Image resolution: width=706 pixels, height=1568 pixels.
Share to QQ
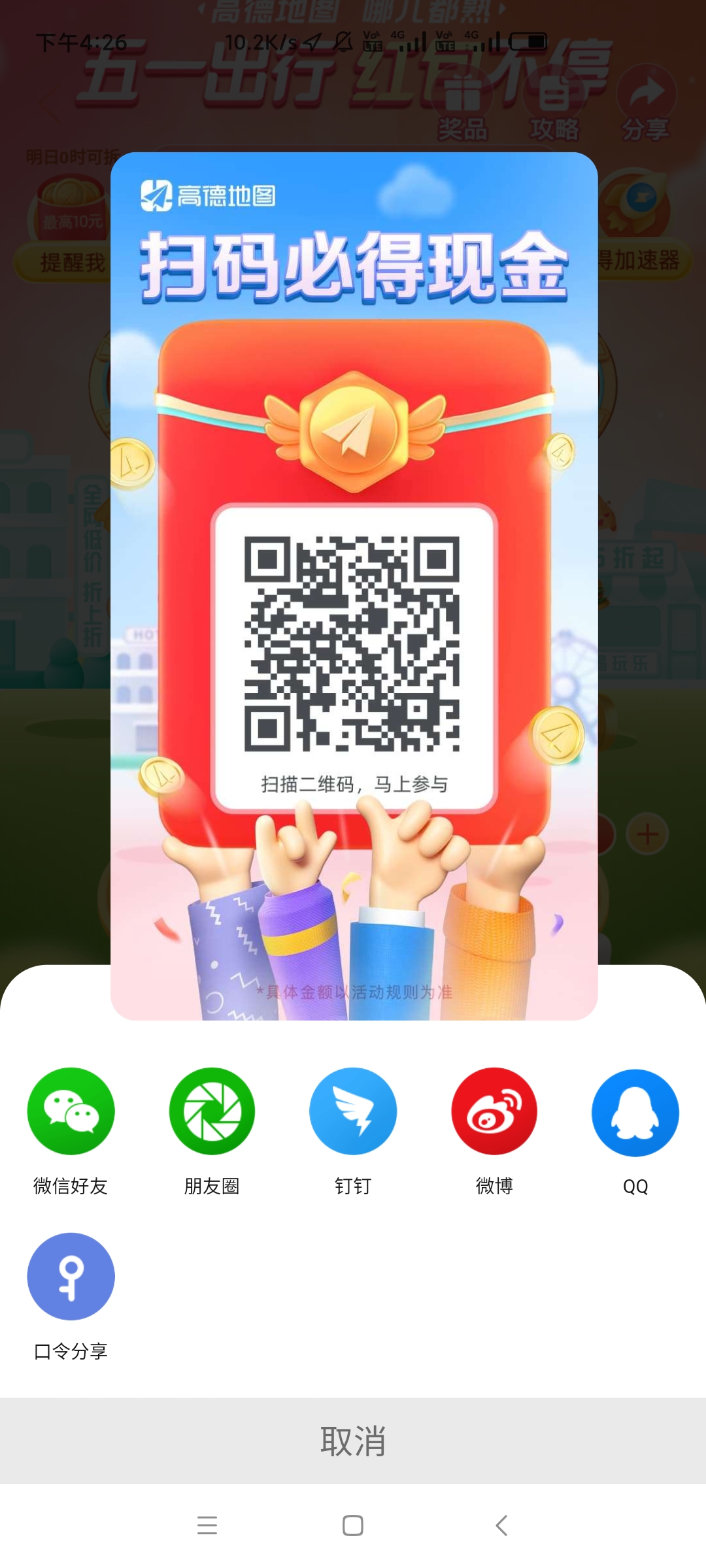pyautogui.click(x=635, y=1113)
